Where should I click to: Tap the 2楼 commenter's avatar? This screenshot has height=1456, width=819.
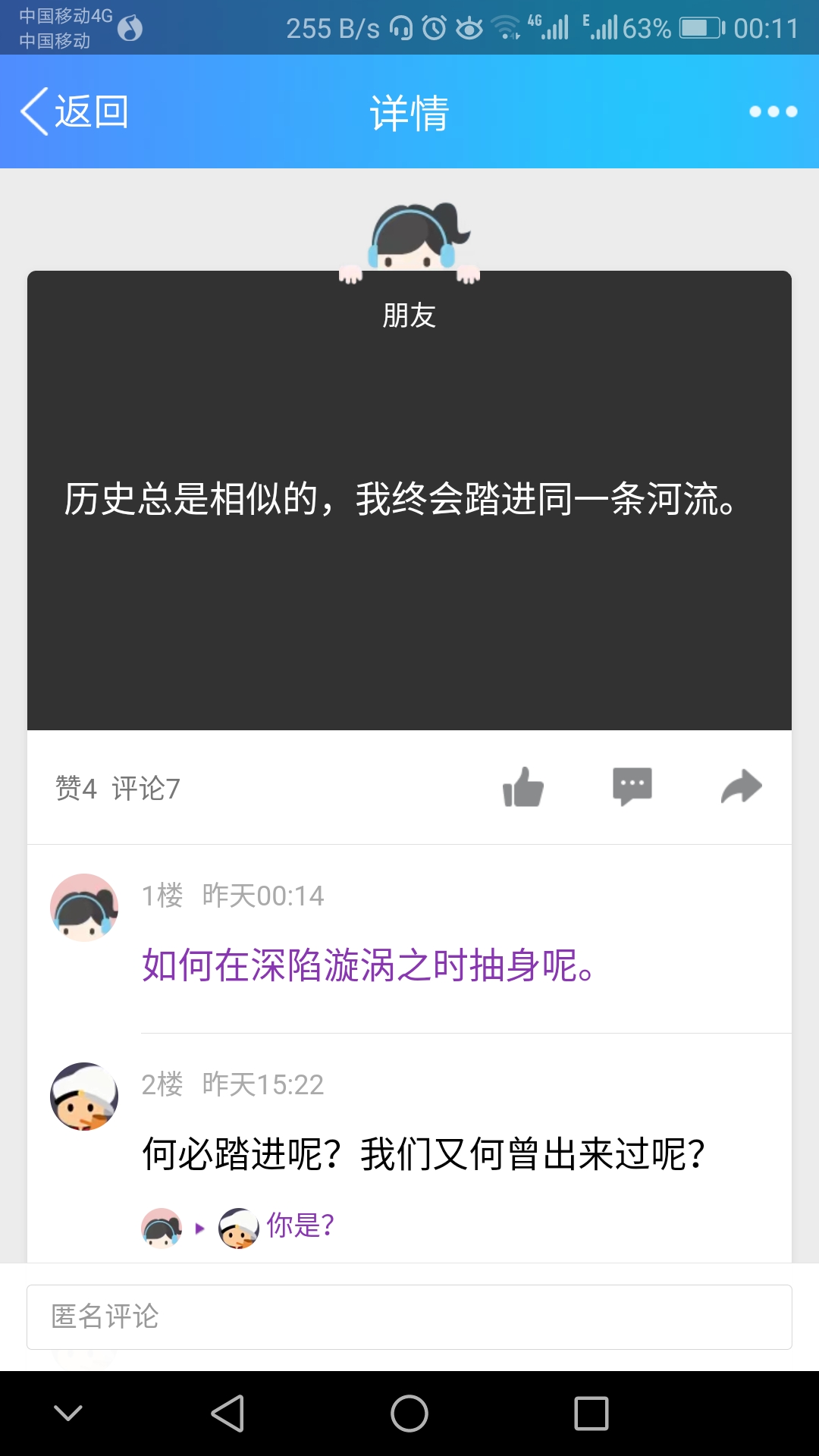point(84,1097)
